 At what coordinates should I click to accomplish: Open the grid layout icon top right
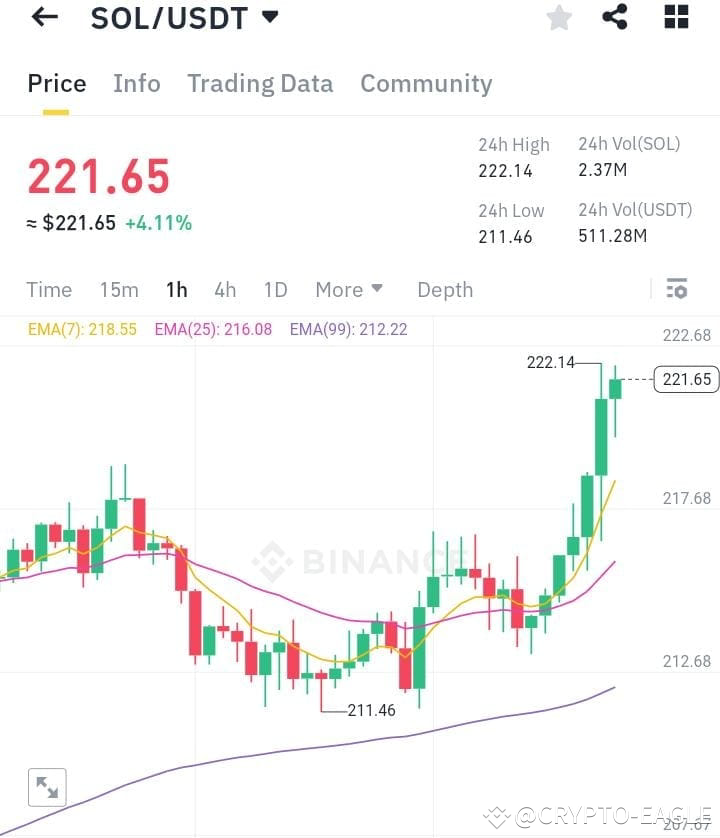[x=675, y=17]
